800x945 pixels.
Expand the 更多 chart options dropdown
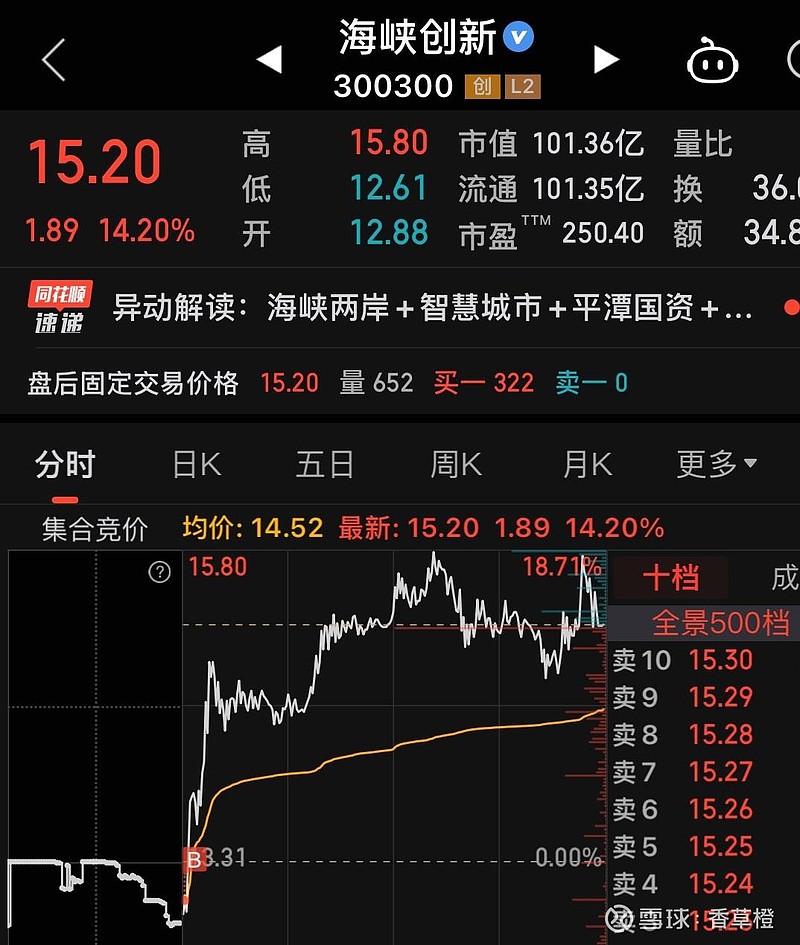tap(713, 464)
